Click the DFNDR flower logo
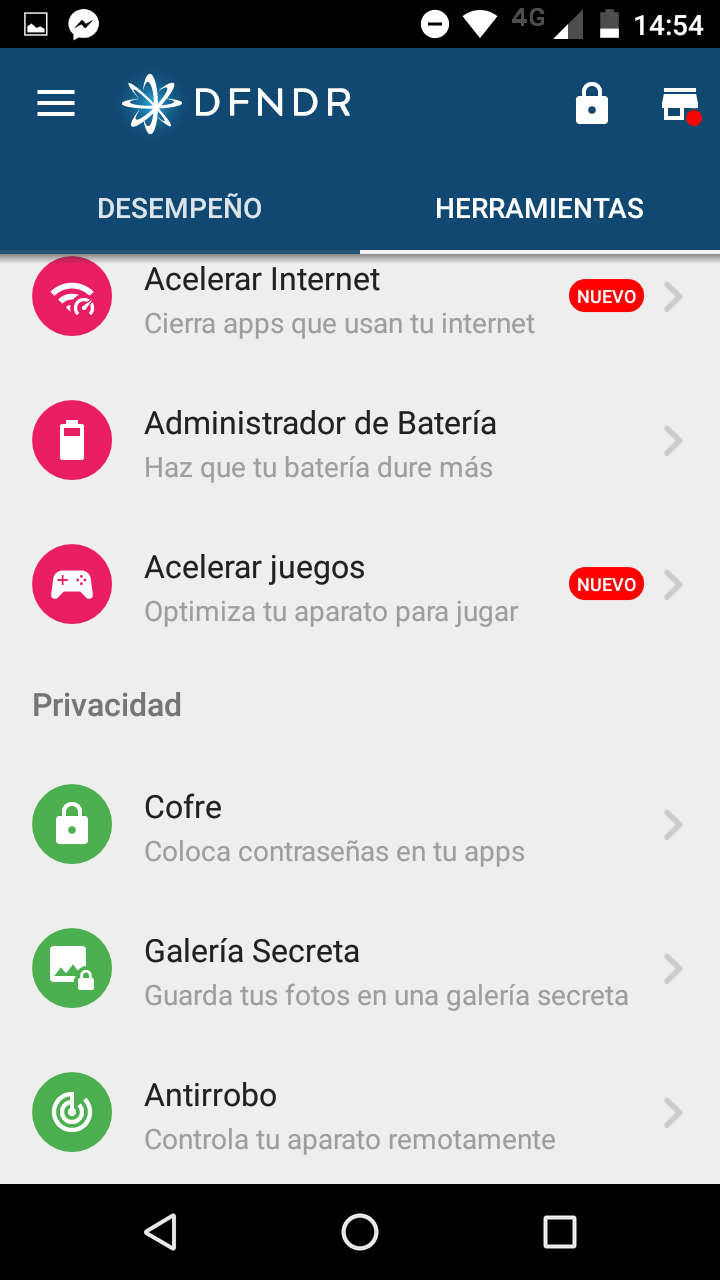Viewport: 720px width, 1280px height. (150, 100)
